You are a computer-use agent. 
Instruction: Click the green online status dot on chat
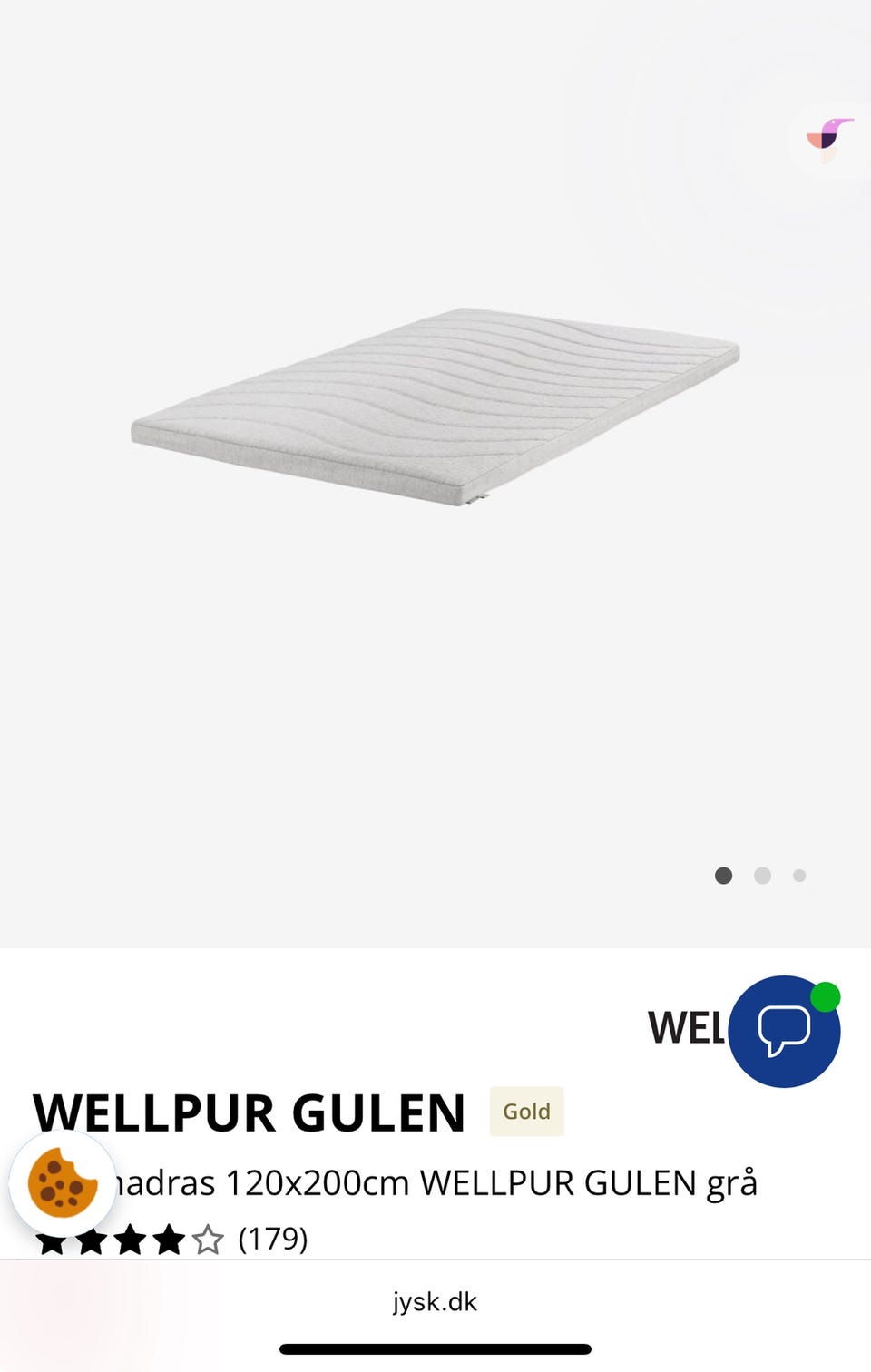[824, 995]
